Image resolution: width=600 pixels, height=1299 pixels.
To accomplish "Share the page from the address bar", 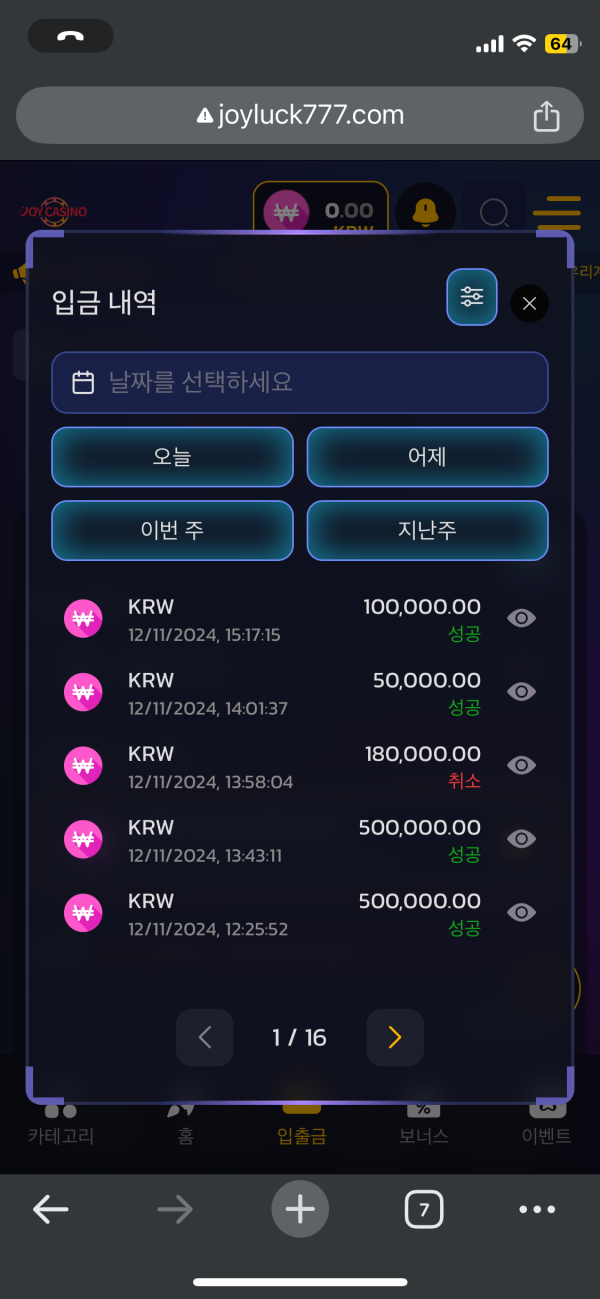I will pyautogui.click(x=546, y=117).
